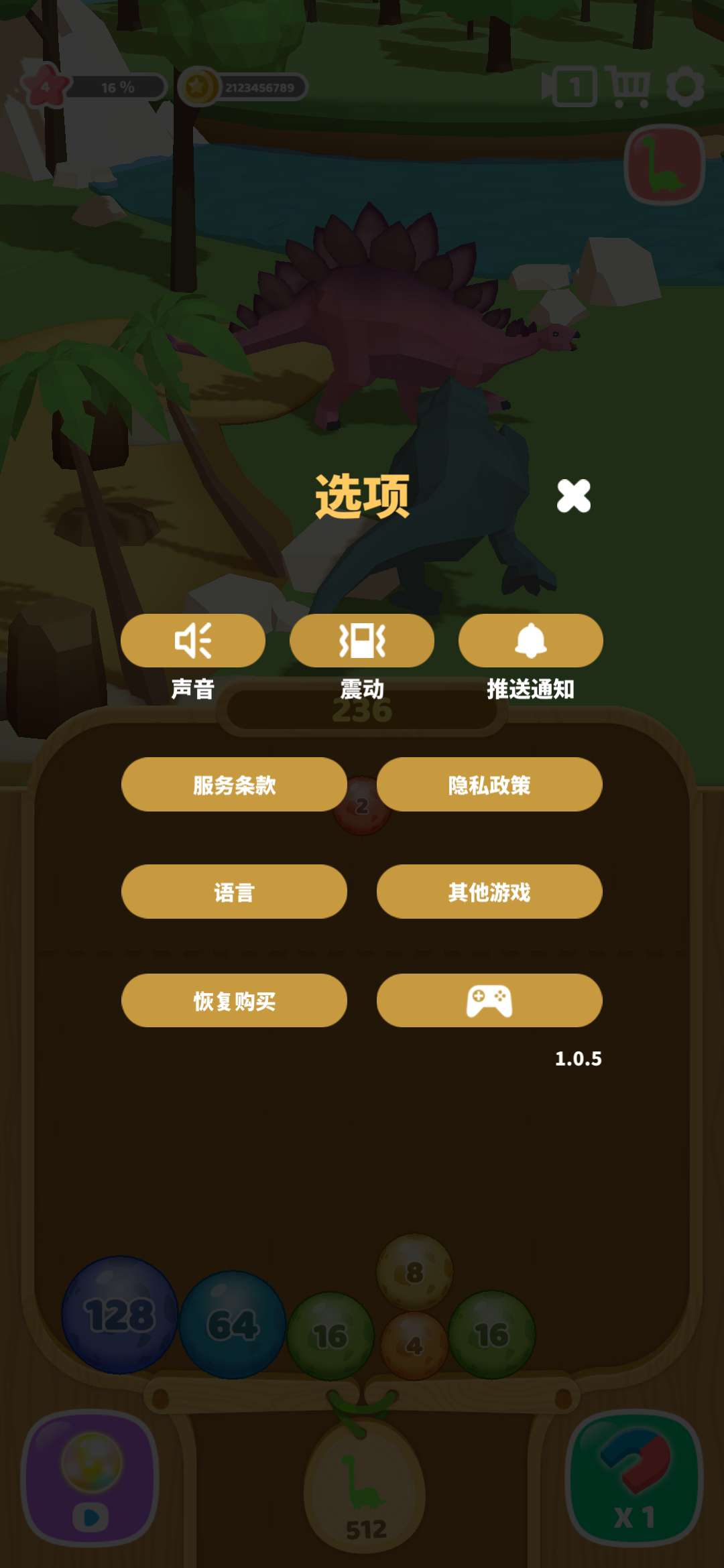Toggle 推送通知 push notifications
724x1568 pixels.
530,641
